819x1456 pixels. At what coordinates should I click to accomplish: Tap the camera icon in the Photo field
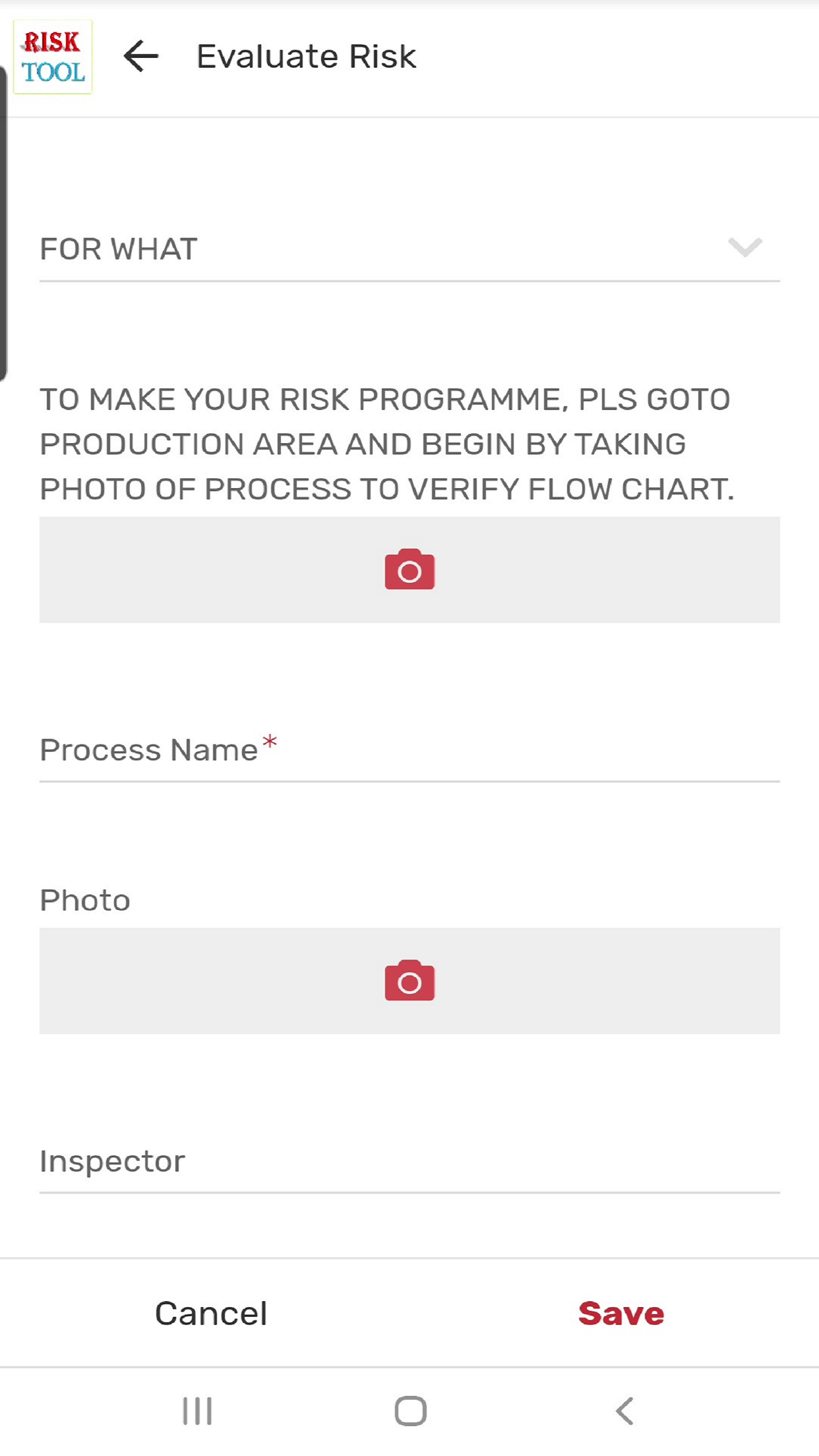(x=409, y=981)
